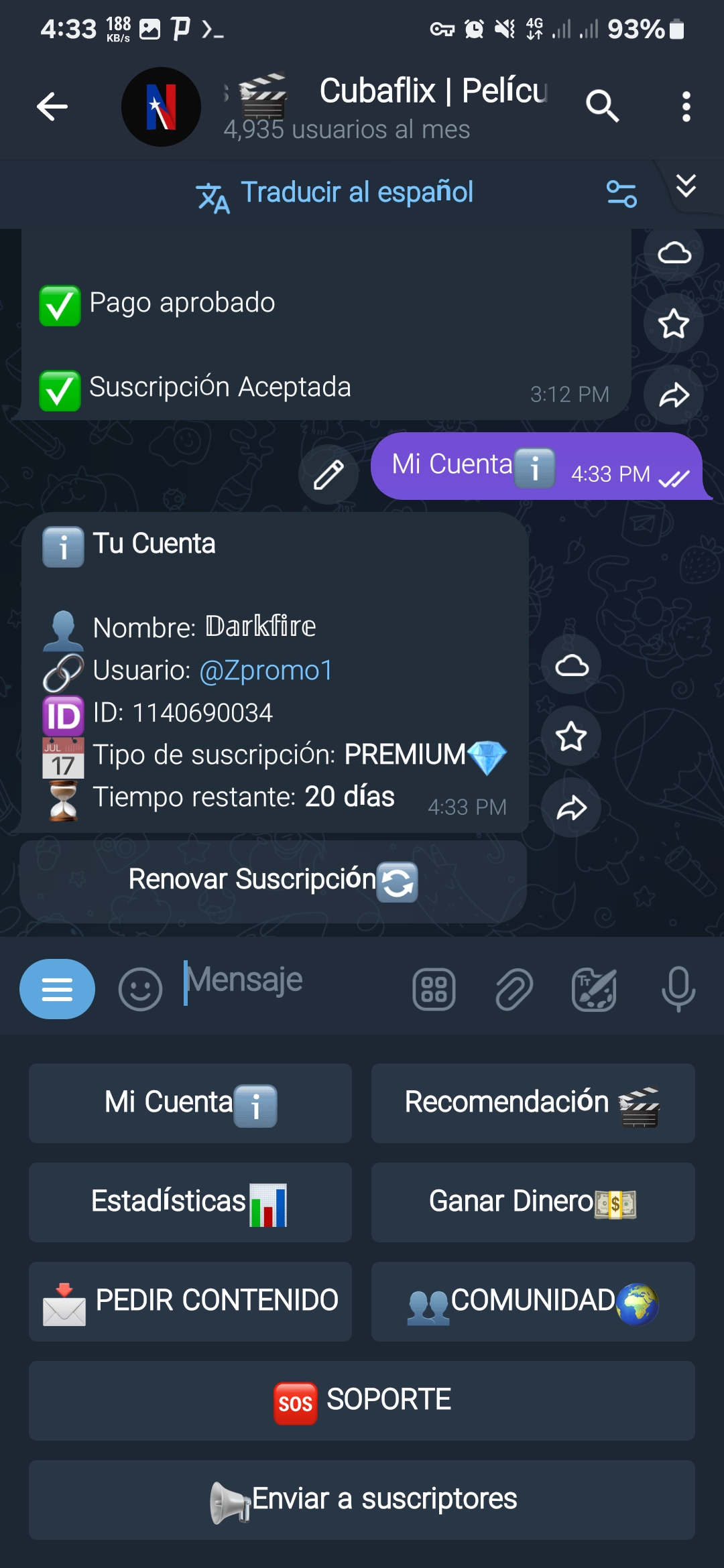Open the three-dot overflow menu
724x1568 pixels.
pos(685,107)
